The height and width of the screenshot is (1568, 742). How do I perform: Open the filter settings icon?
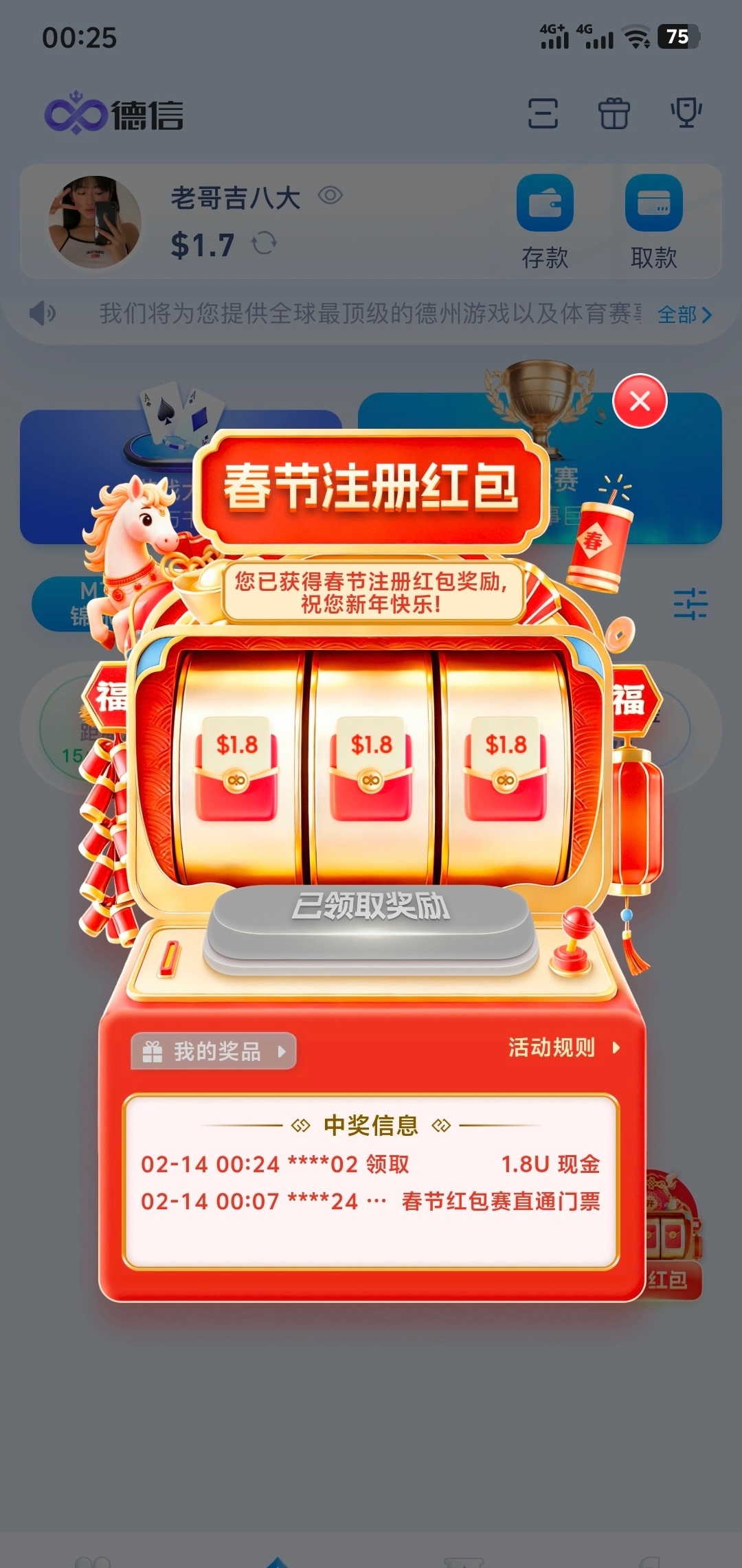690,604
